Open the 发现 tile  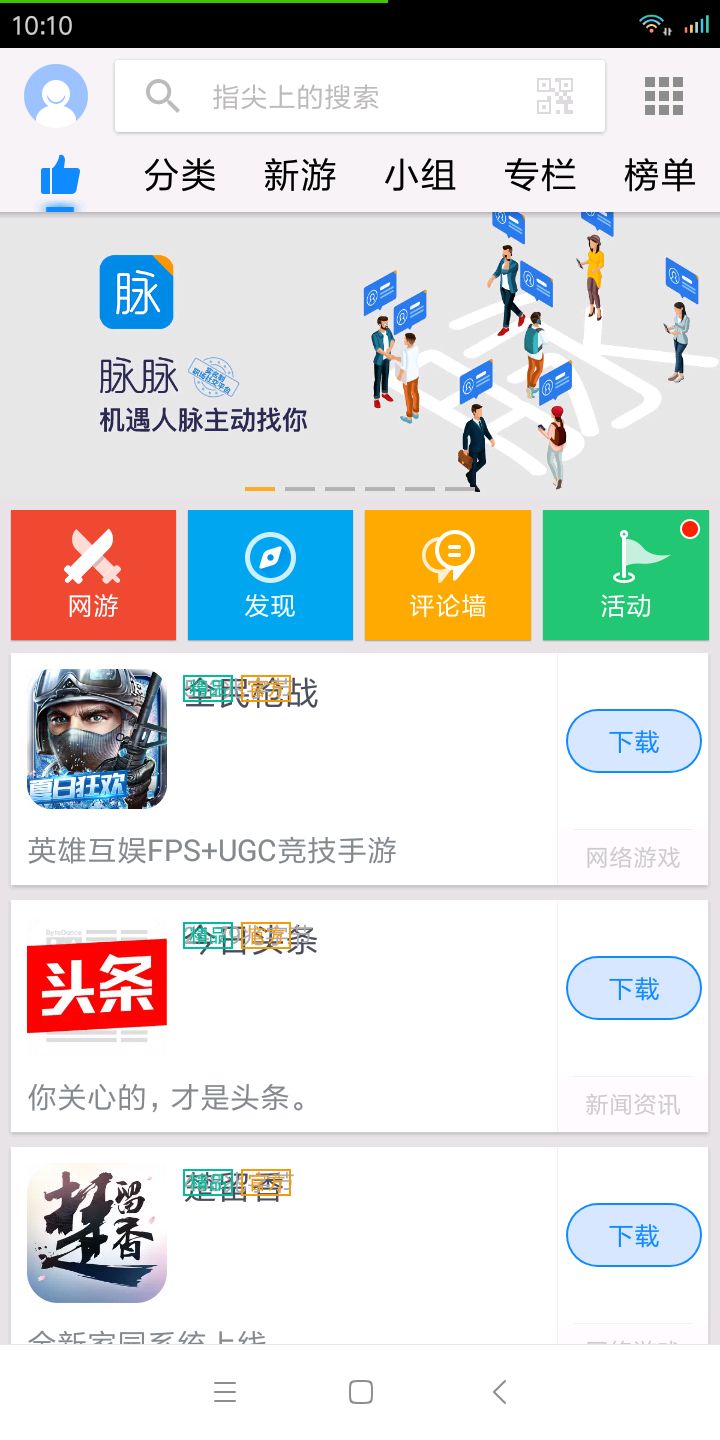pos(270,575)
